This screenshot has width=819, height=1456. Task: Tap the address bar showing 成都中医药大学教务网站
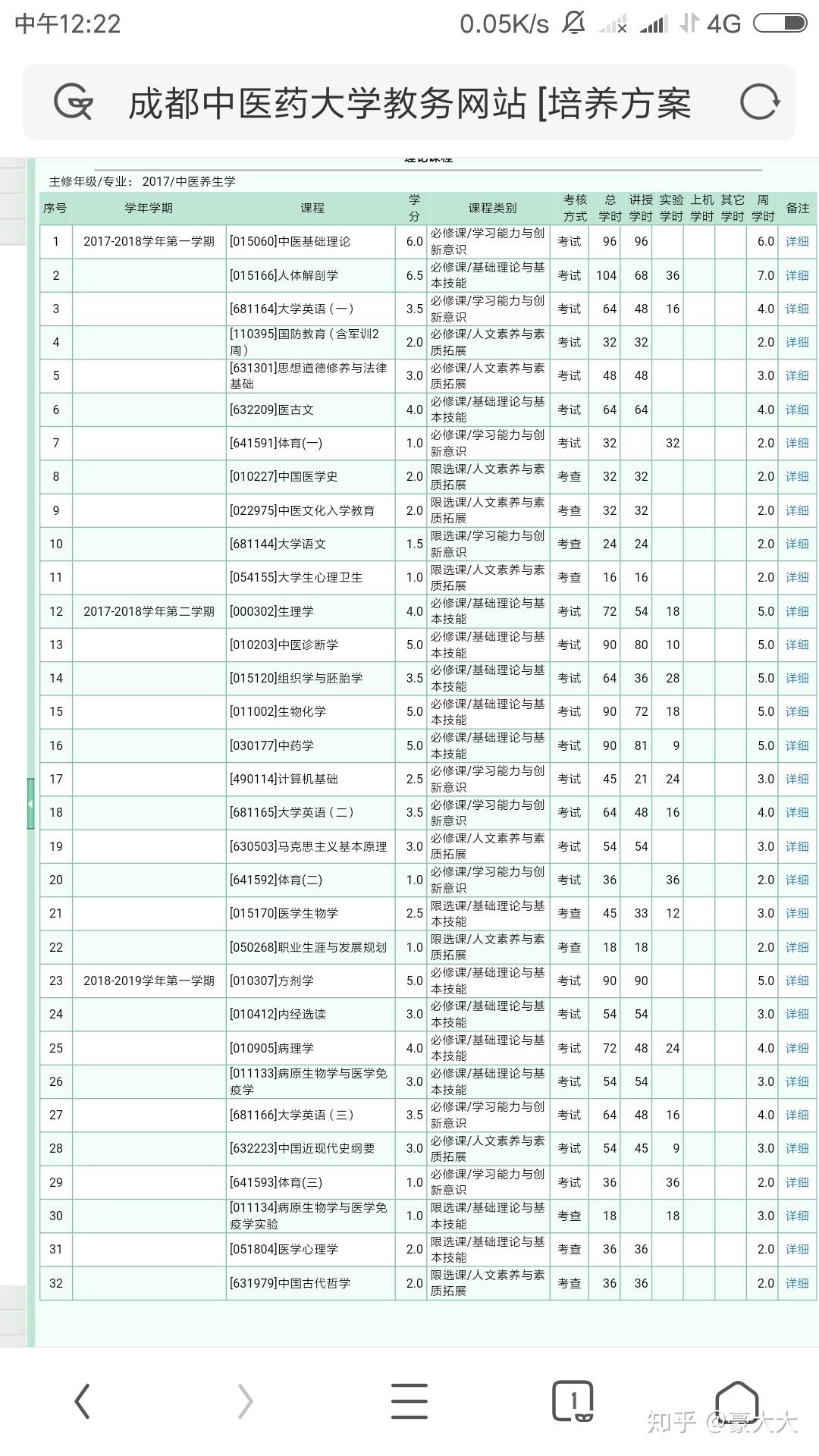pyautogui.click(x=409, y=103)
